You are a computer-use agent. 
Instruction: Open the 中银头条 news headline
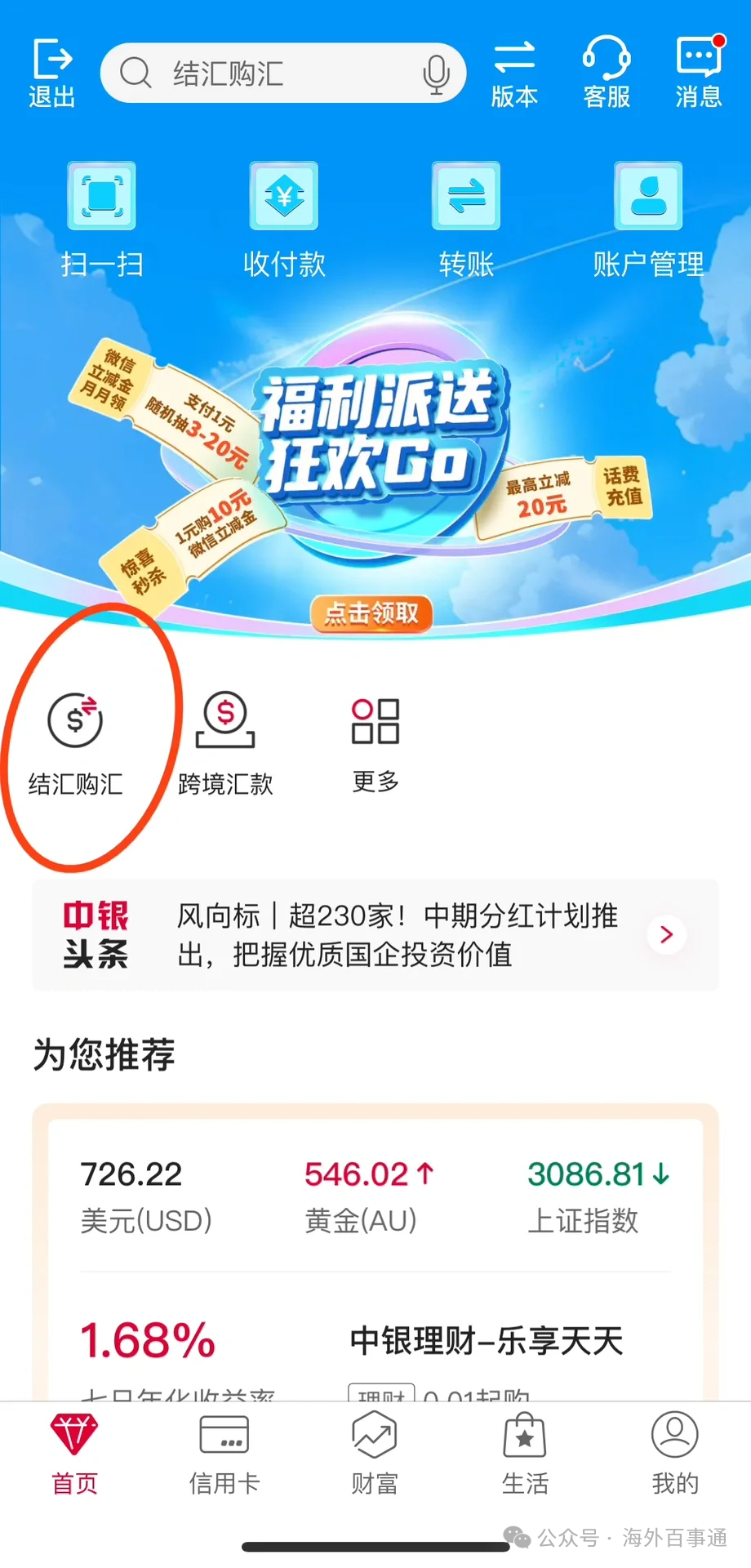[x=375, y=934]
